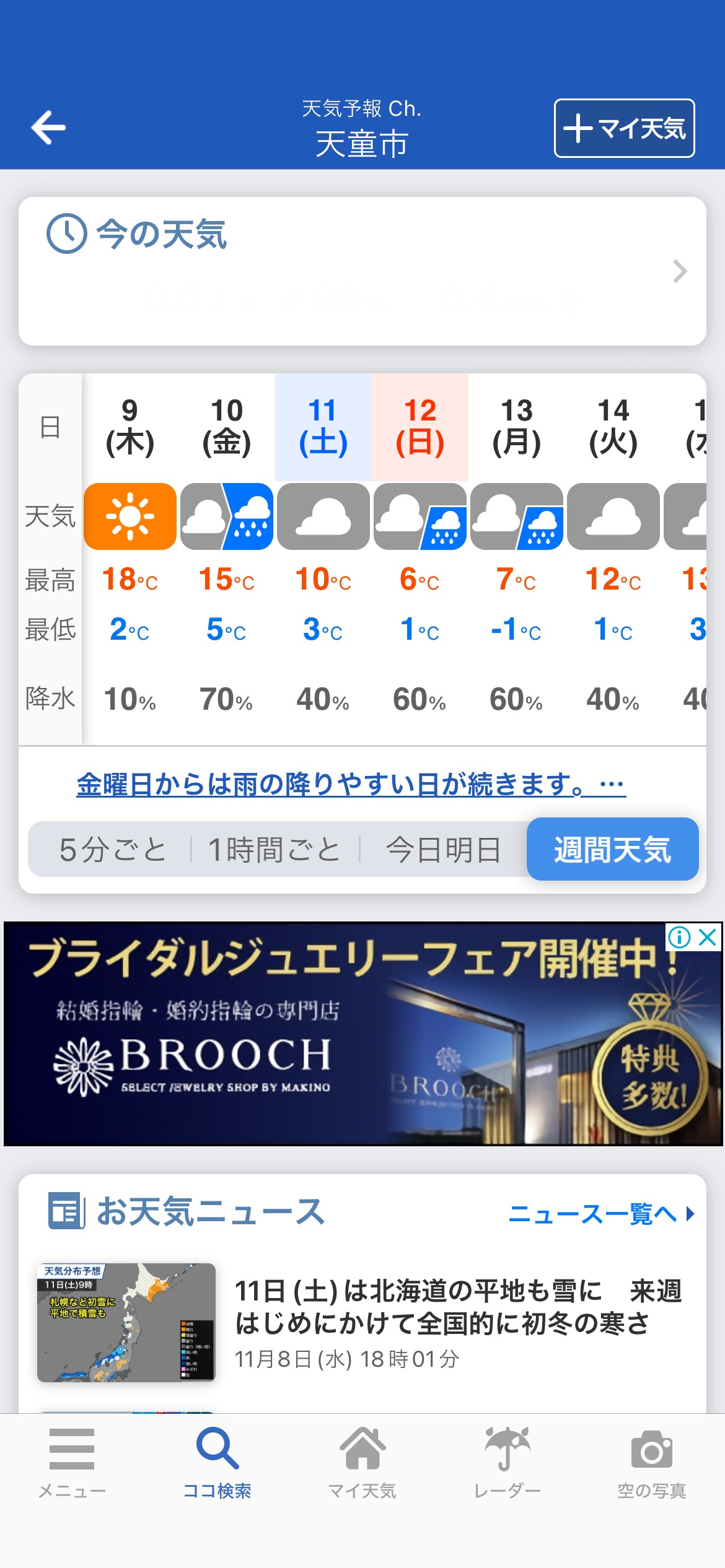This screenshot has width=725, height=1568.
Task: Close the BROOCH advertisement
Action: 708,937
